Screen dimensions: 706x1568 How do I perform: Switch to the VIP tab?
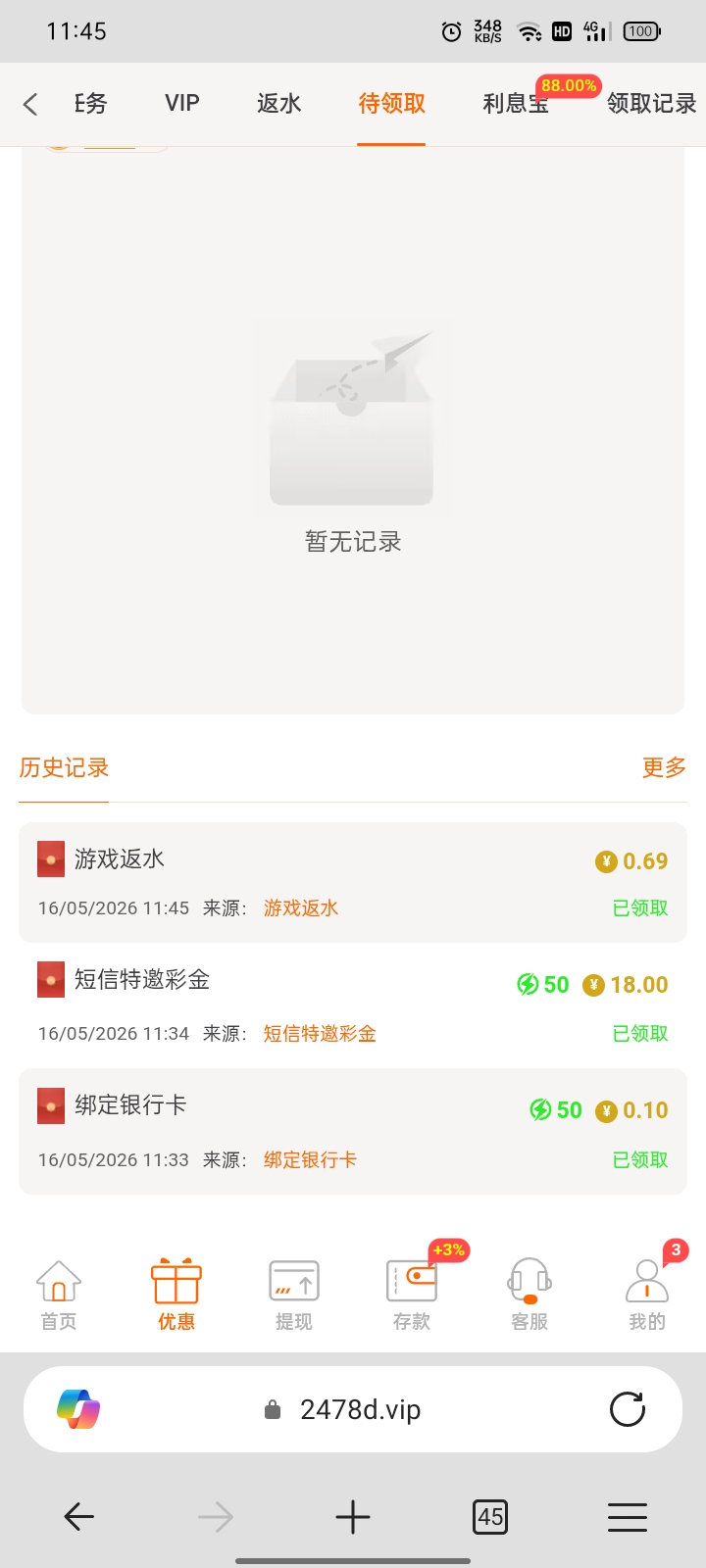[182, 103]
